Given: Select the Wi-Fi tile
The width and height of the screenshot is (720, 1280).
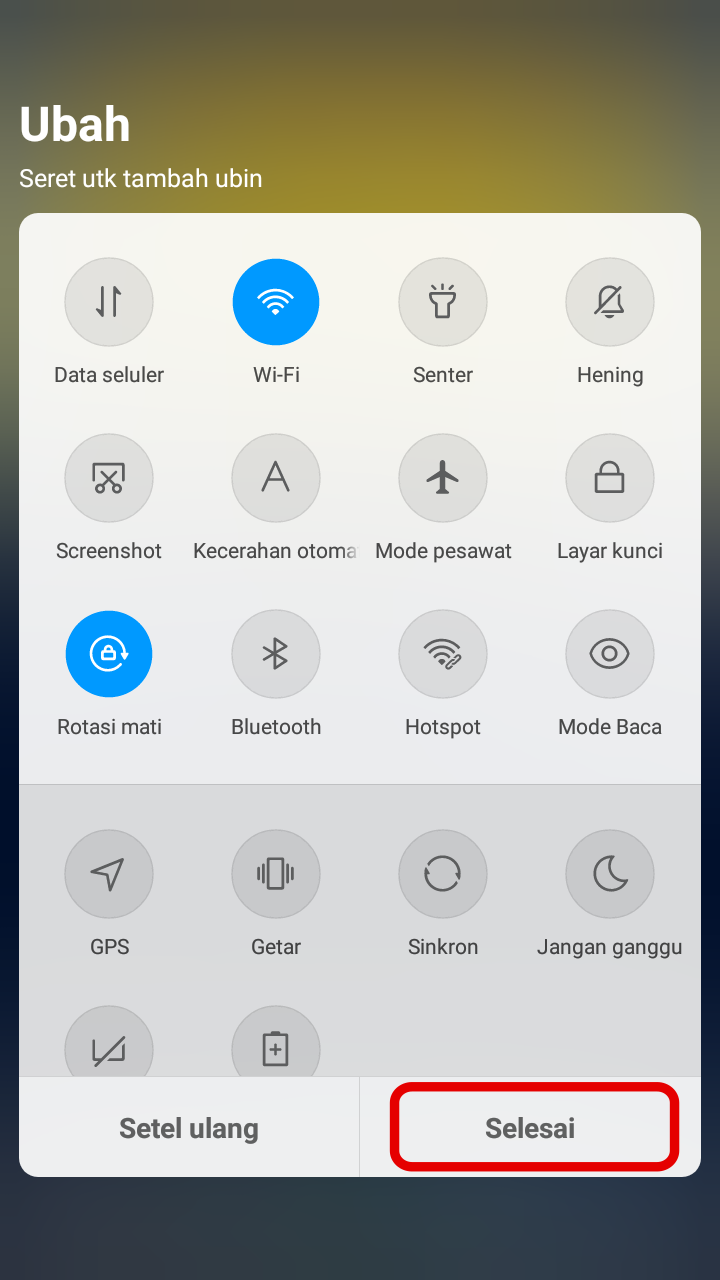Looking at the screenshot, I should (276, 302).
